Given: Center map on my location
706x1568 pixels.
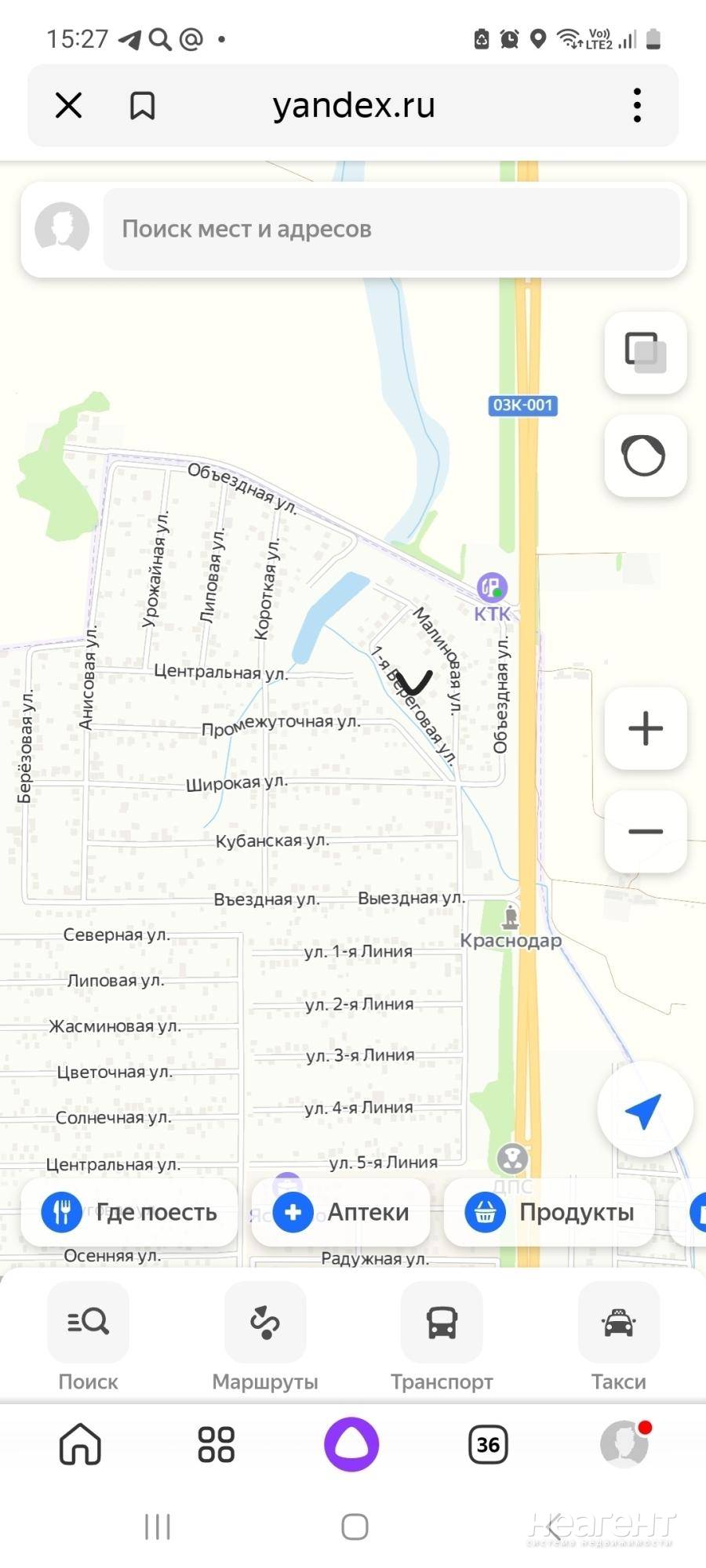Looking at the screenshot, I should [x=644, y=1109].
